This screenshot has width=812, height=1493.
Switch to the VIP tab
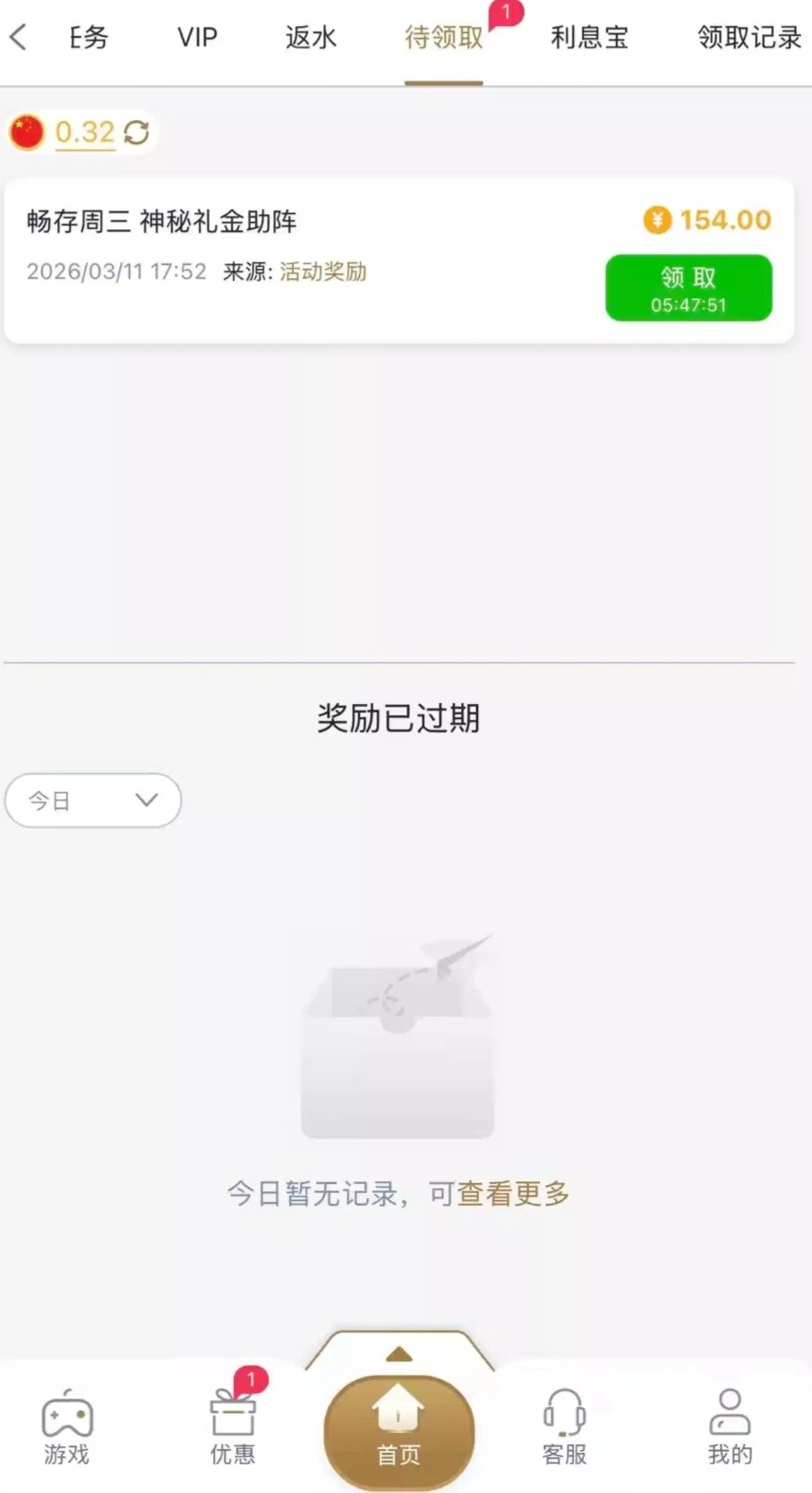coord(197,38)
